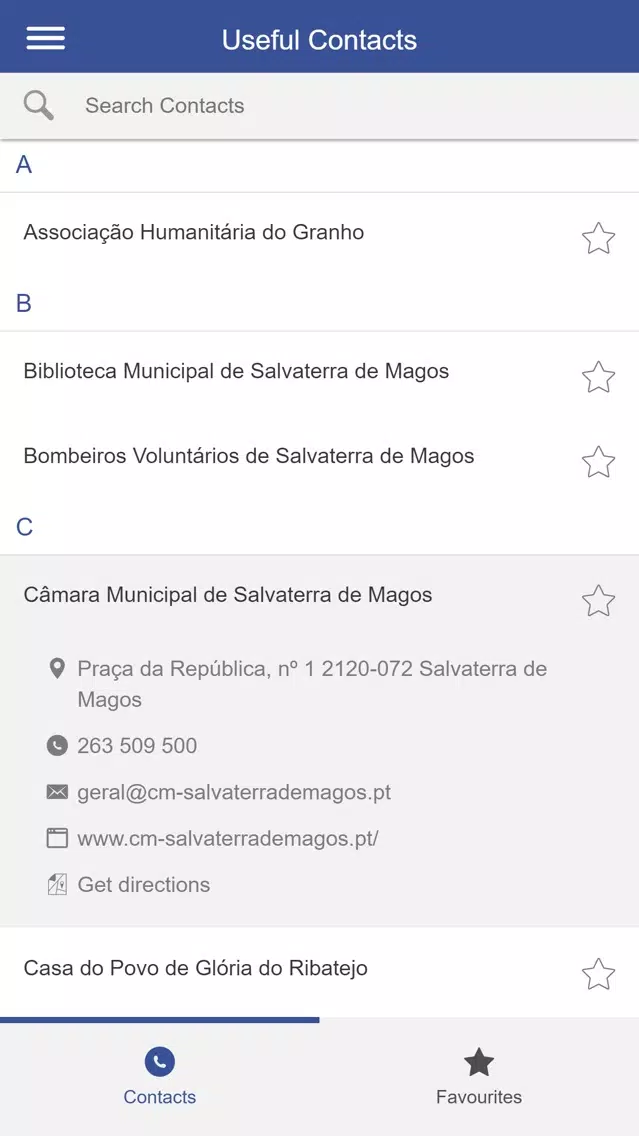The image size is (639, 1136).
Task: Get directions to Câmara Municipal
Action: 143,885
